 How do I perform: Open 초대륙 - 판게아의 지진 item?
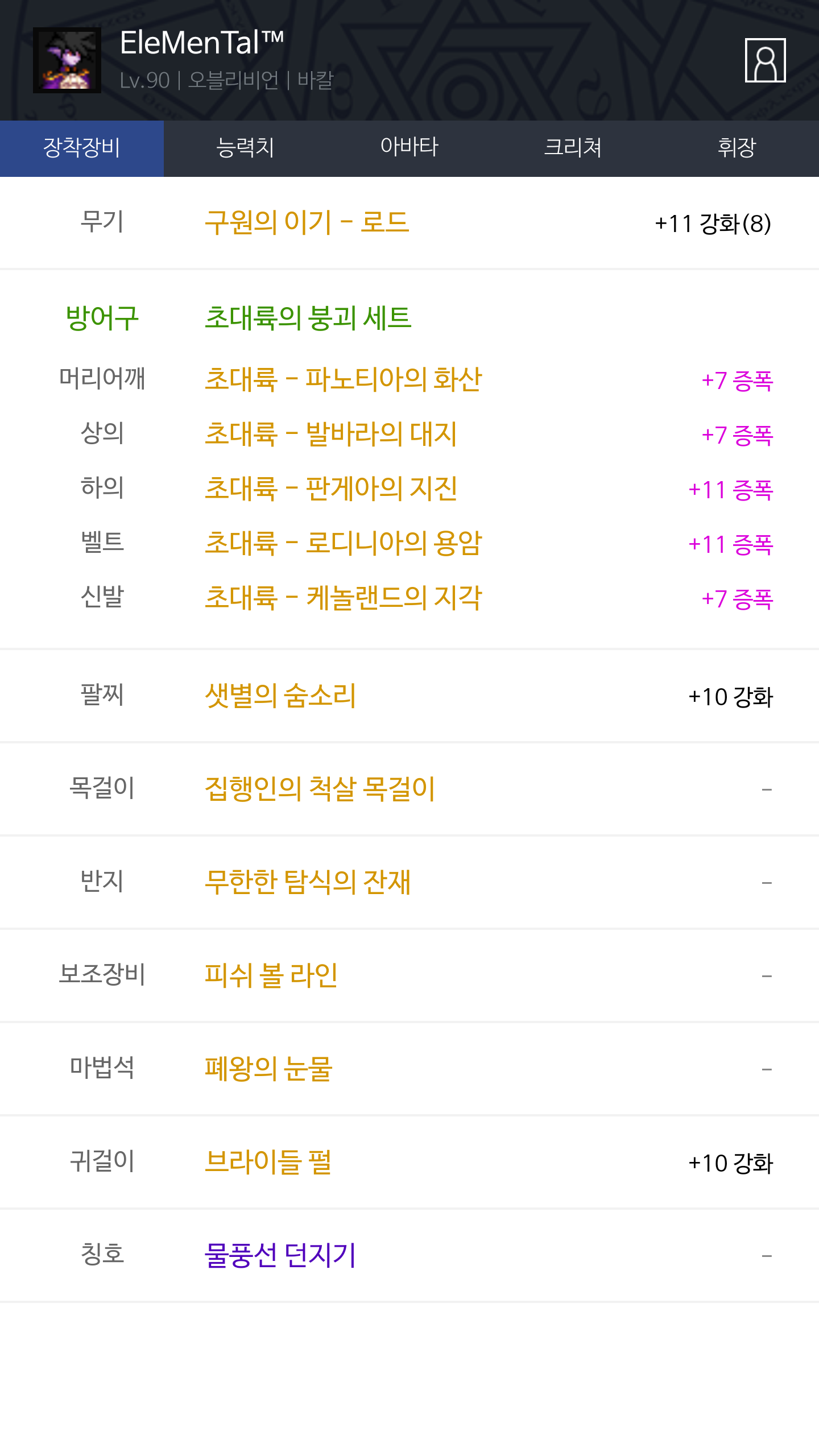[330, 489]
